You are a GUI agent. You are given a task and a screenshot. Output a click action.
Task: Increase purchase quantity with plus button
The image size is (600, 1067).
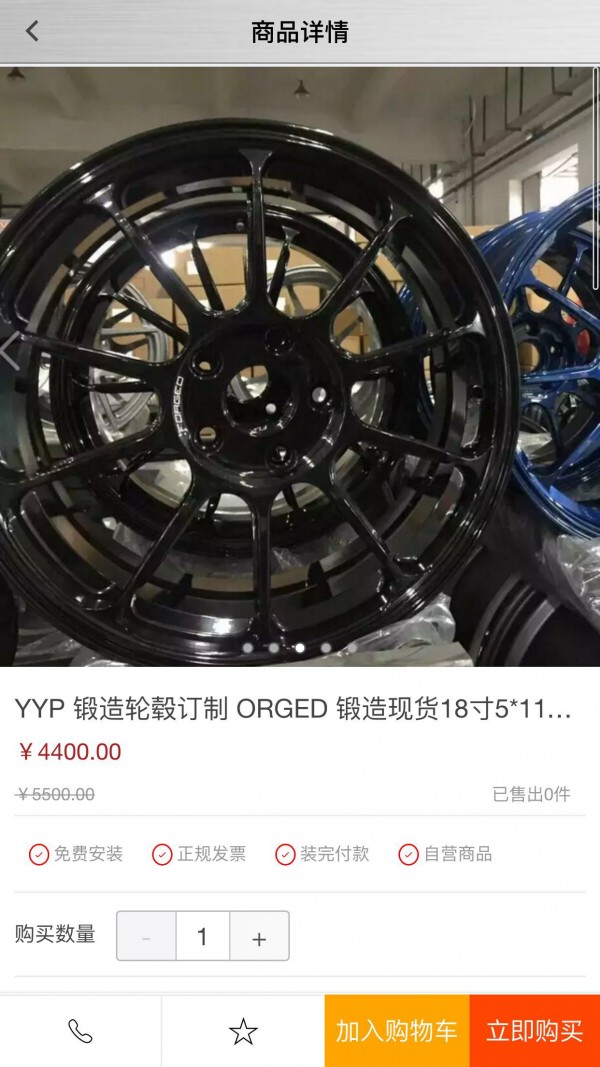(259, 936)
